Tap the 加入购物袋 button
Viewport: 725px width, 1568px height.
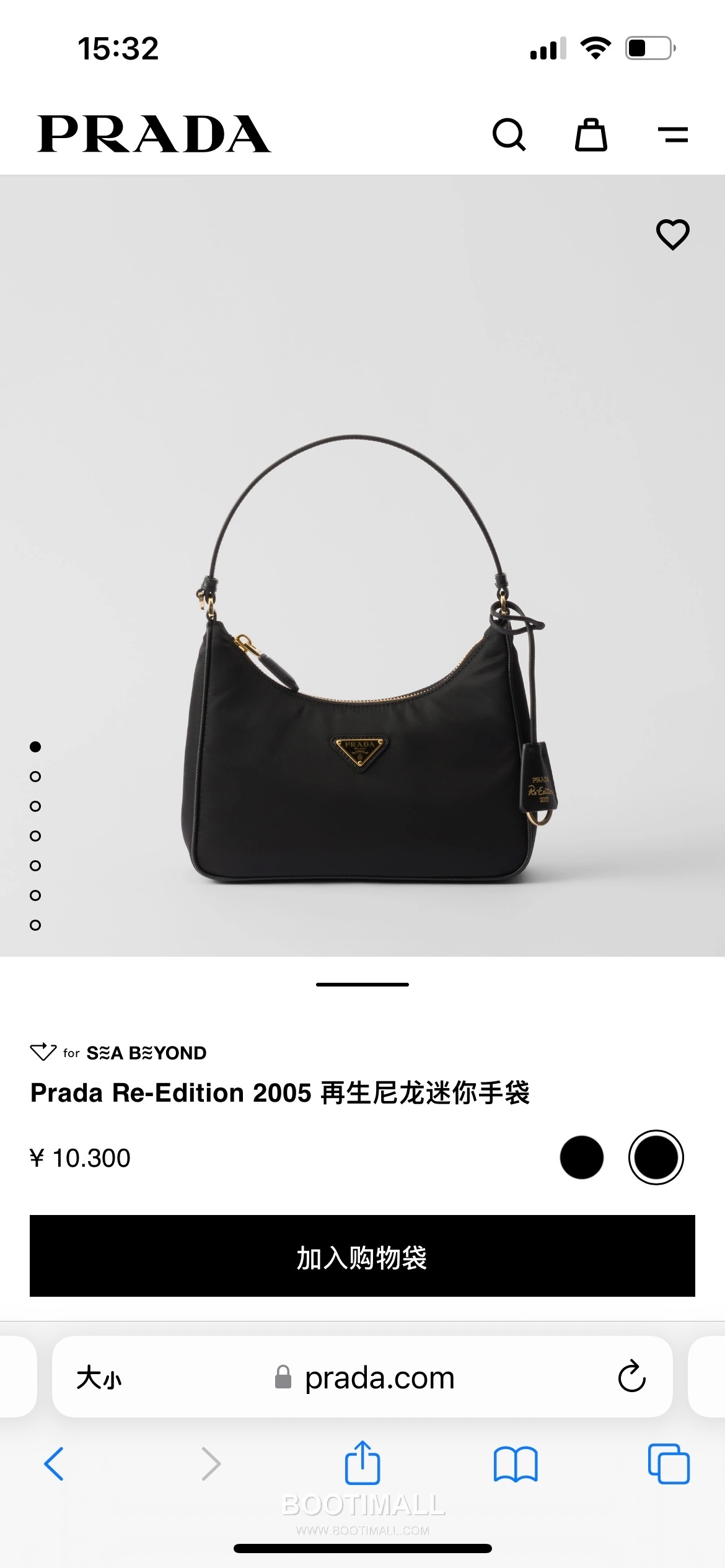point(362,1257)
